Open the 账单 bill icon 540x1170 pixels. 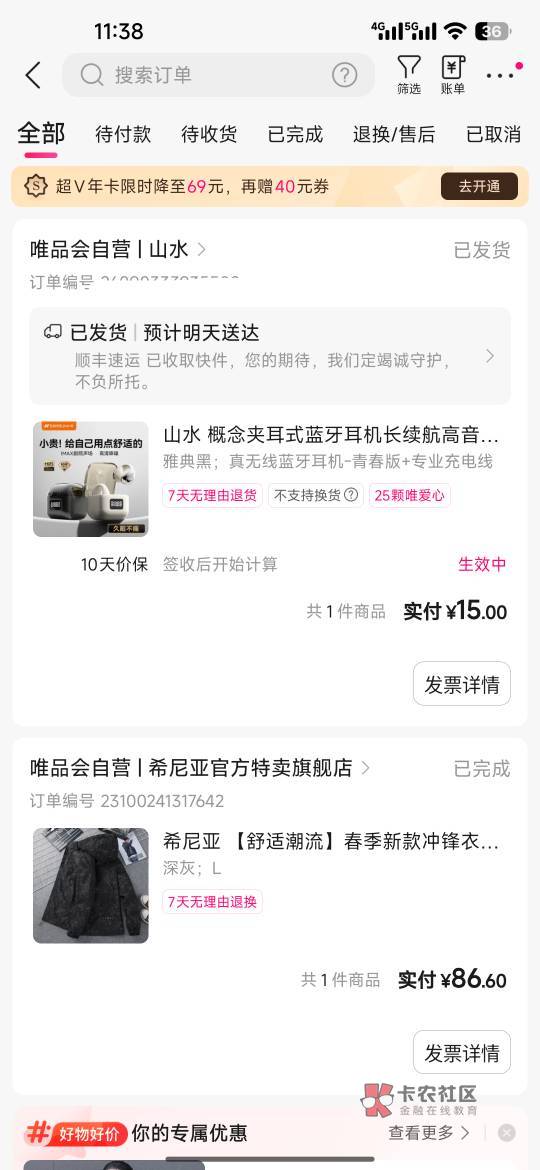pos(453,75)
